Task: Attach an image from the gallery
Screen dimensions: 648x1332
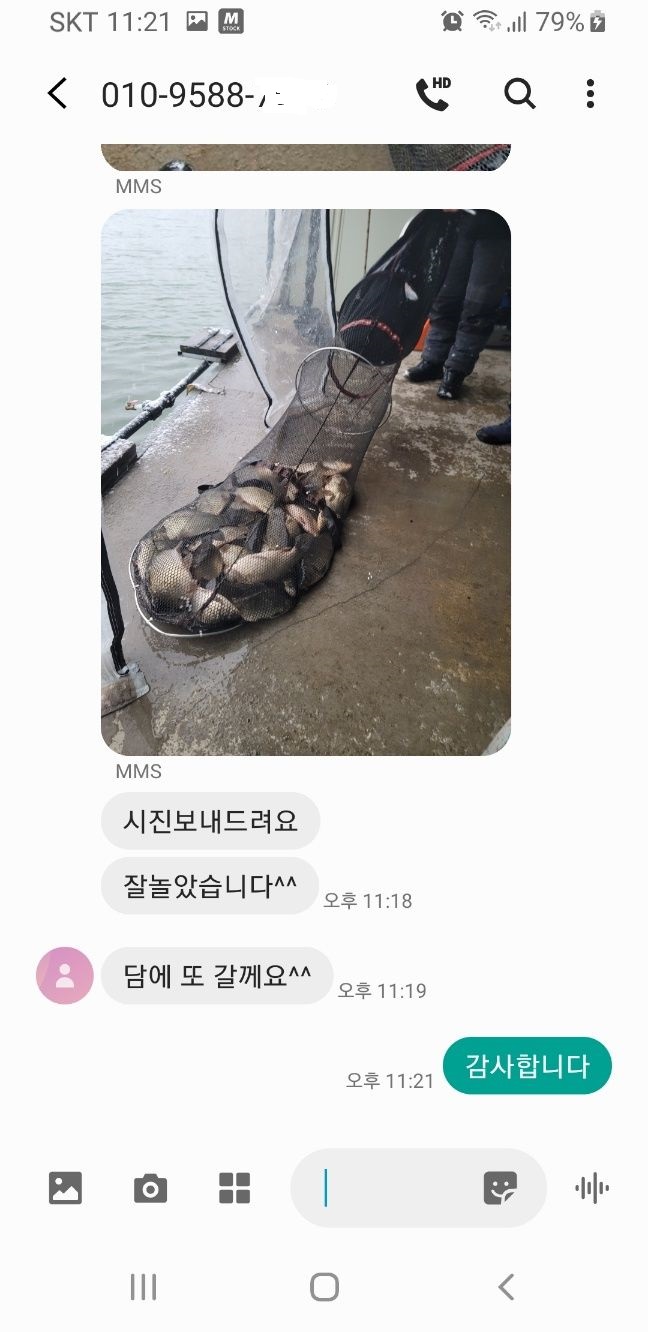Action: [65, 1188]
